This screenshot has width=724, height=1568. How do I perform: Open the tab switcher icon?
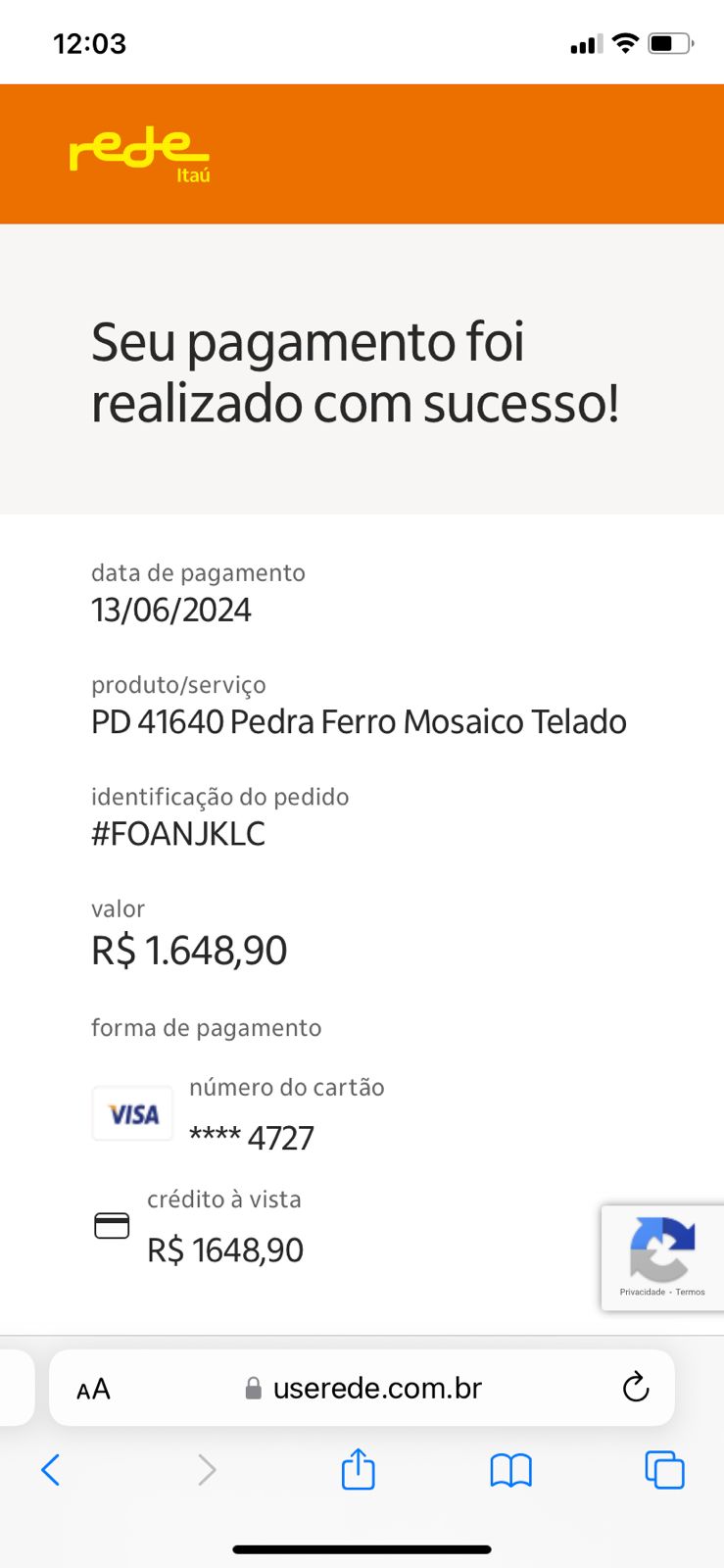[663, 1470]
